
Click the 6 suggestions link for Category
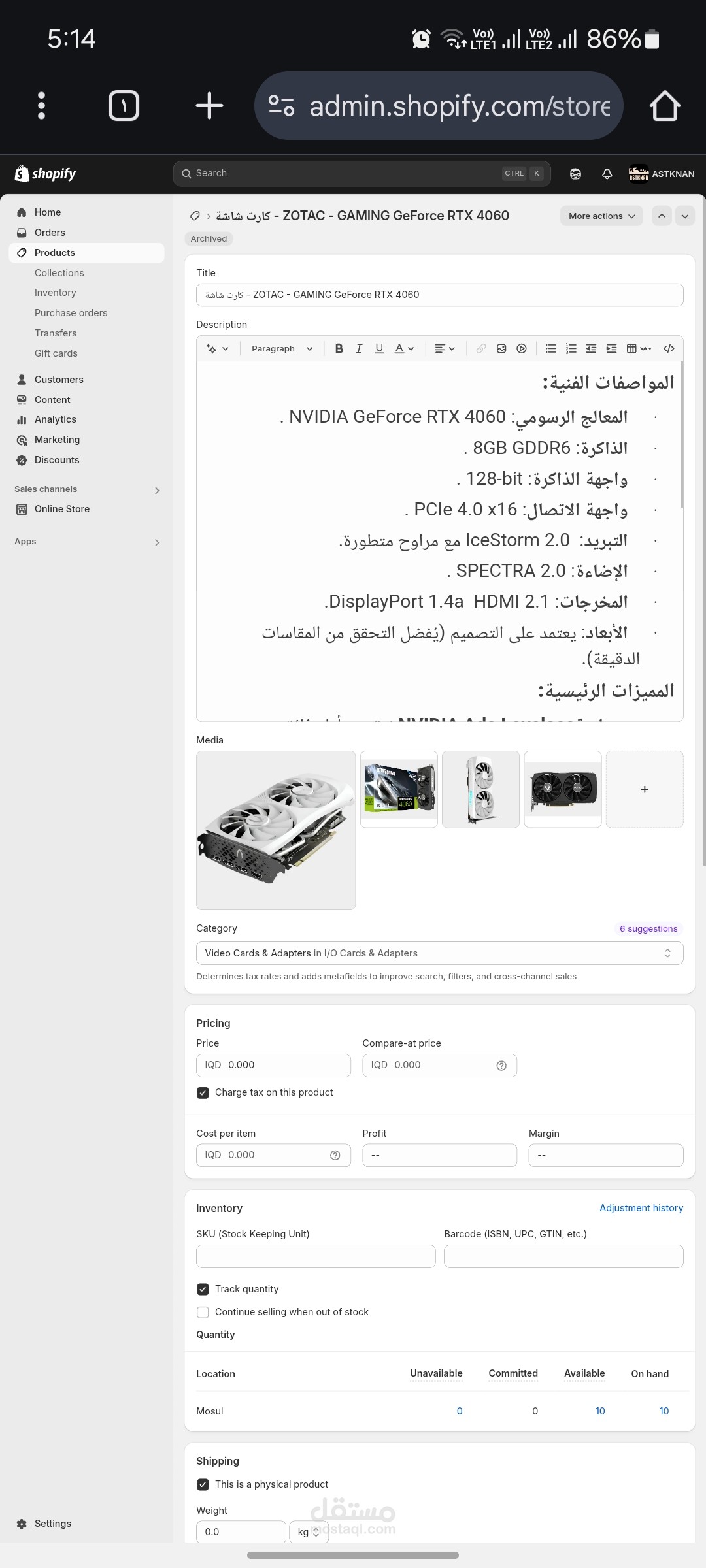click(x=648, y=928)
